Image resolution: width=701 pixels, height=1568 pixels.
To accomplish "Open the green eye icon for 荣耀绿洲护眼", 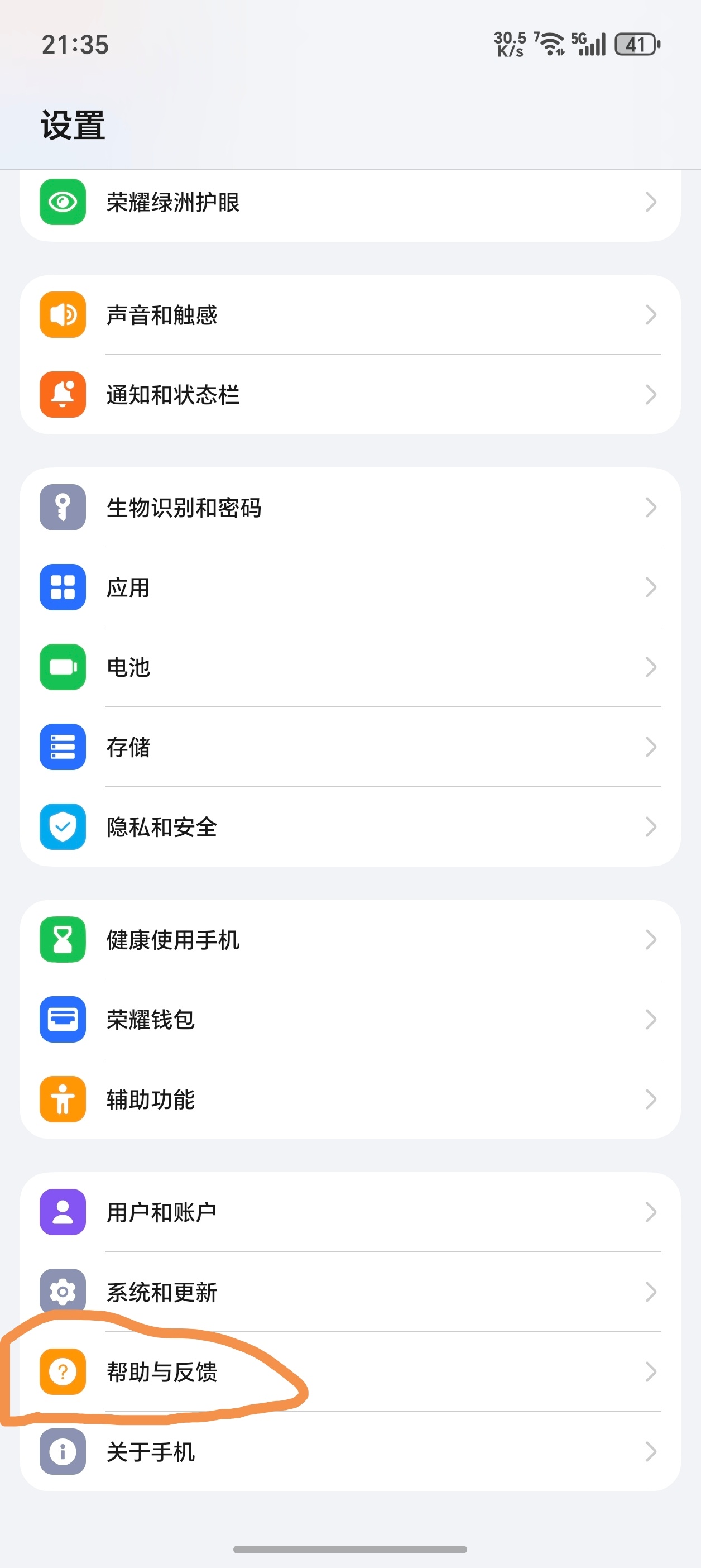I will click(x=62, y=202).
